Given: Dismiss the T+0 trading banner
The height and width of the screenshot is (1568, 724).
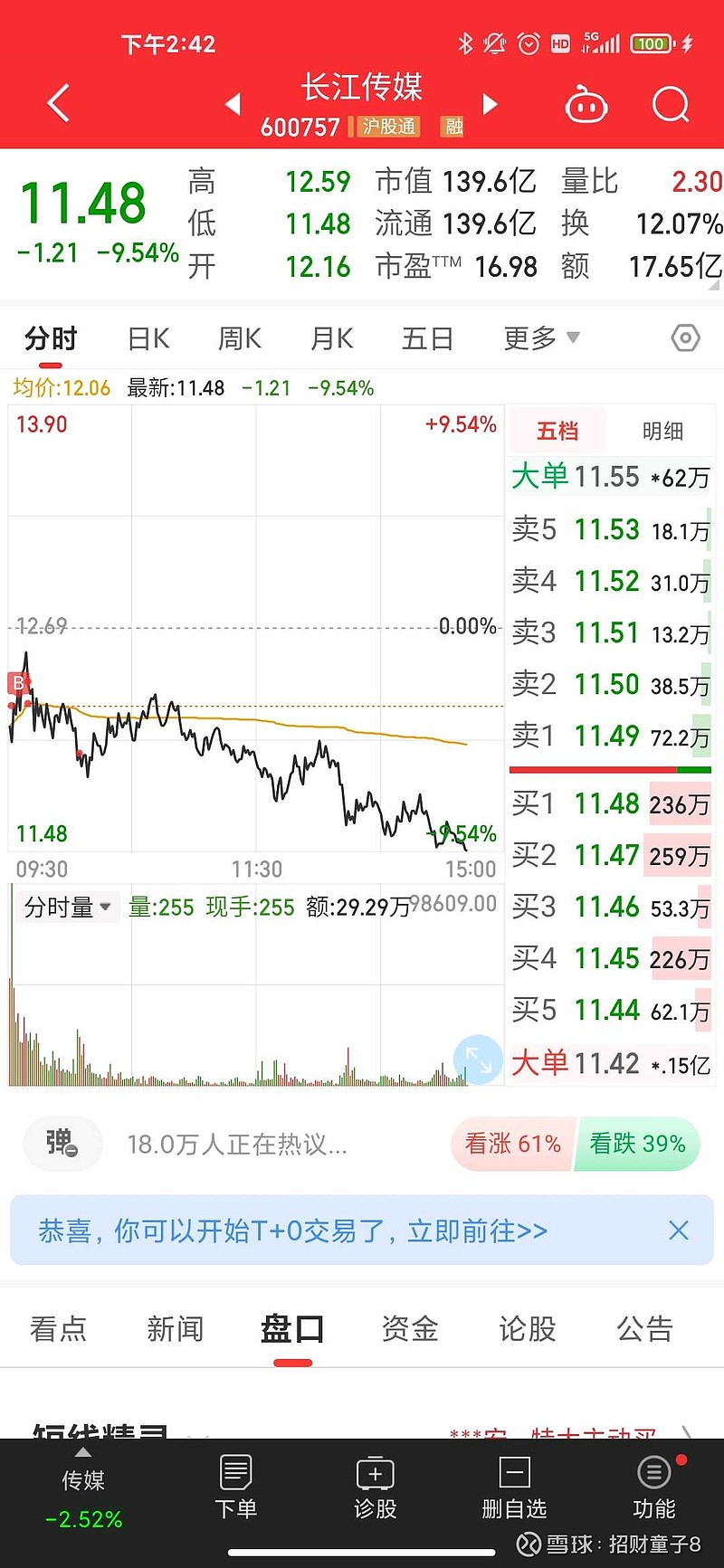Looking at the screenshot, I should tap(678, 1231).
